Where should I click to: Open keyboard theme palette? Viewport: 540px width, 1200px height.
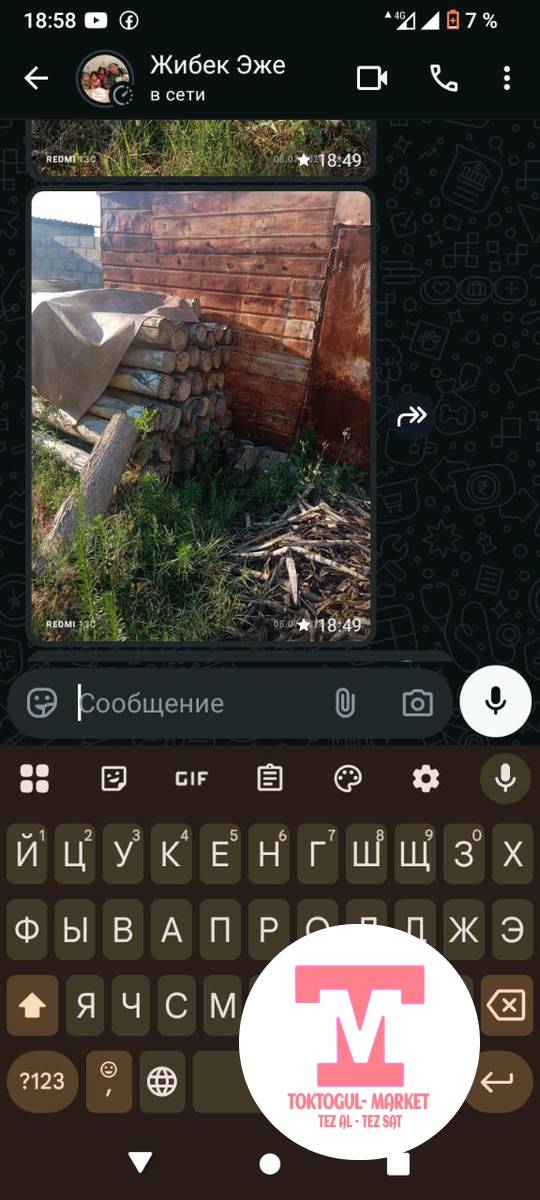click(x=348, y=778)
